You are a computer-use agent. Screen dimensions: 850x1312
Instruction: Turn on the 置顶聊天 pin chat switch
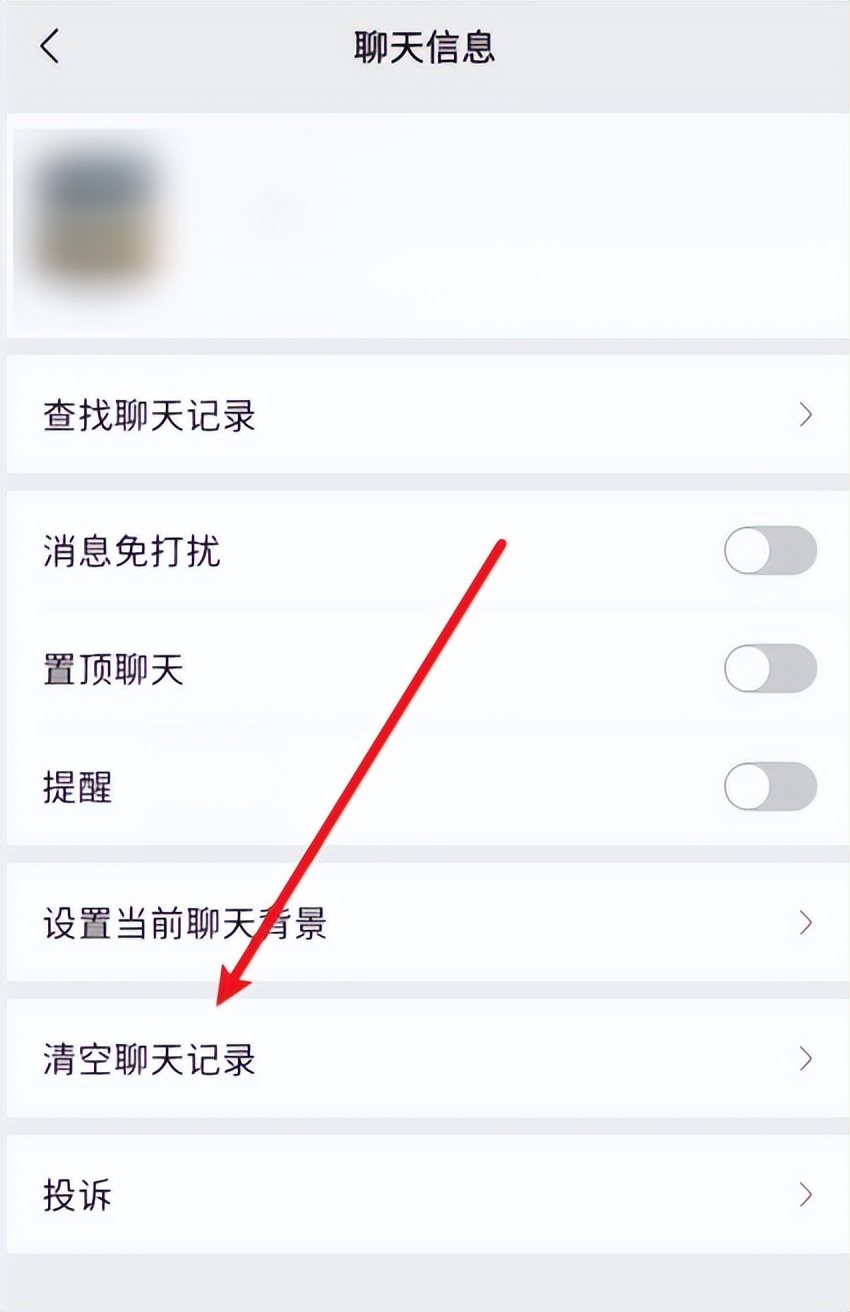click(770, 670)
